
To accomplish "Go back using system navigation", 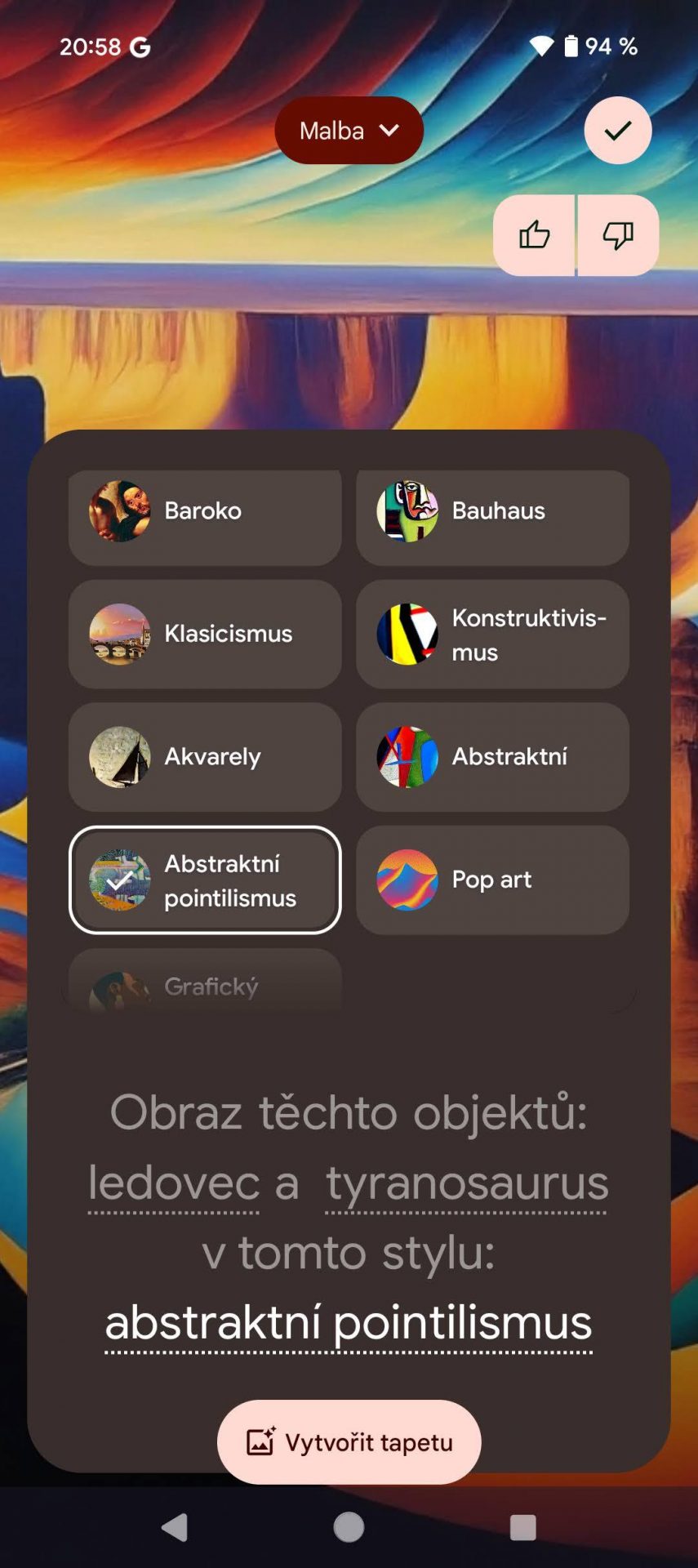I will (175, 1527).
